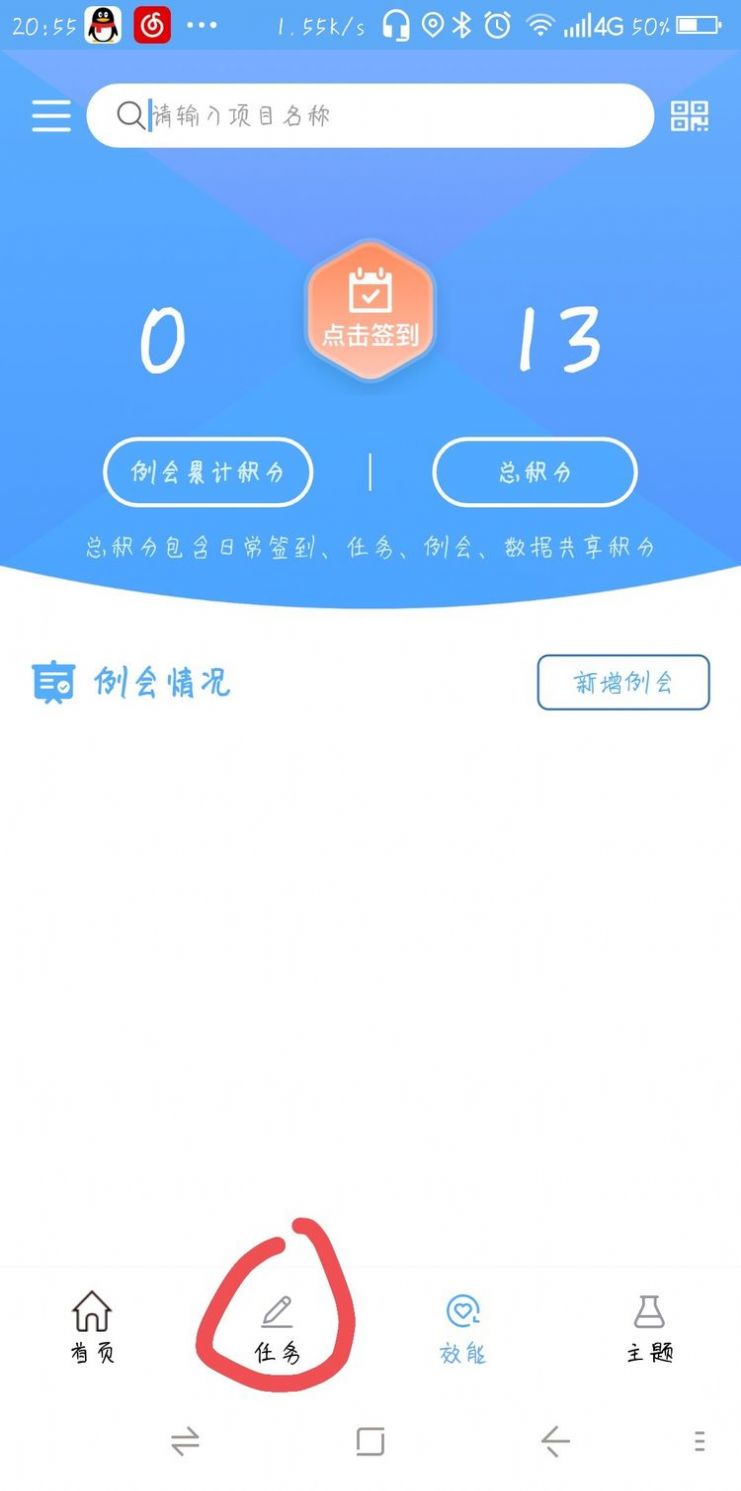Switch to the 任务 tab
This screenshot has width=741, height=1491.
pyautogui.click(x=278, y=1332)
